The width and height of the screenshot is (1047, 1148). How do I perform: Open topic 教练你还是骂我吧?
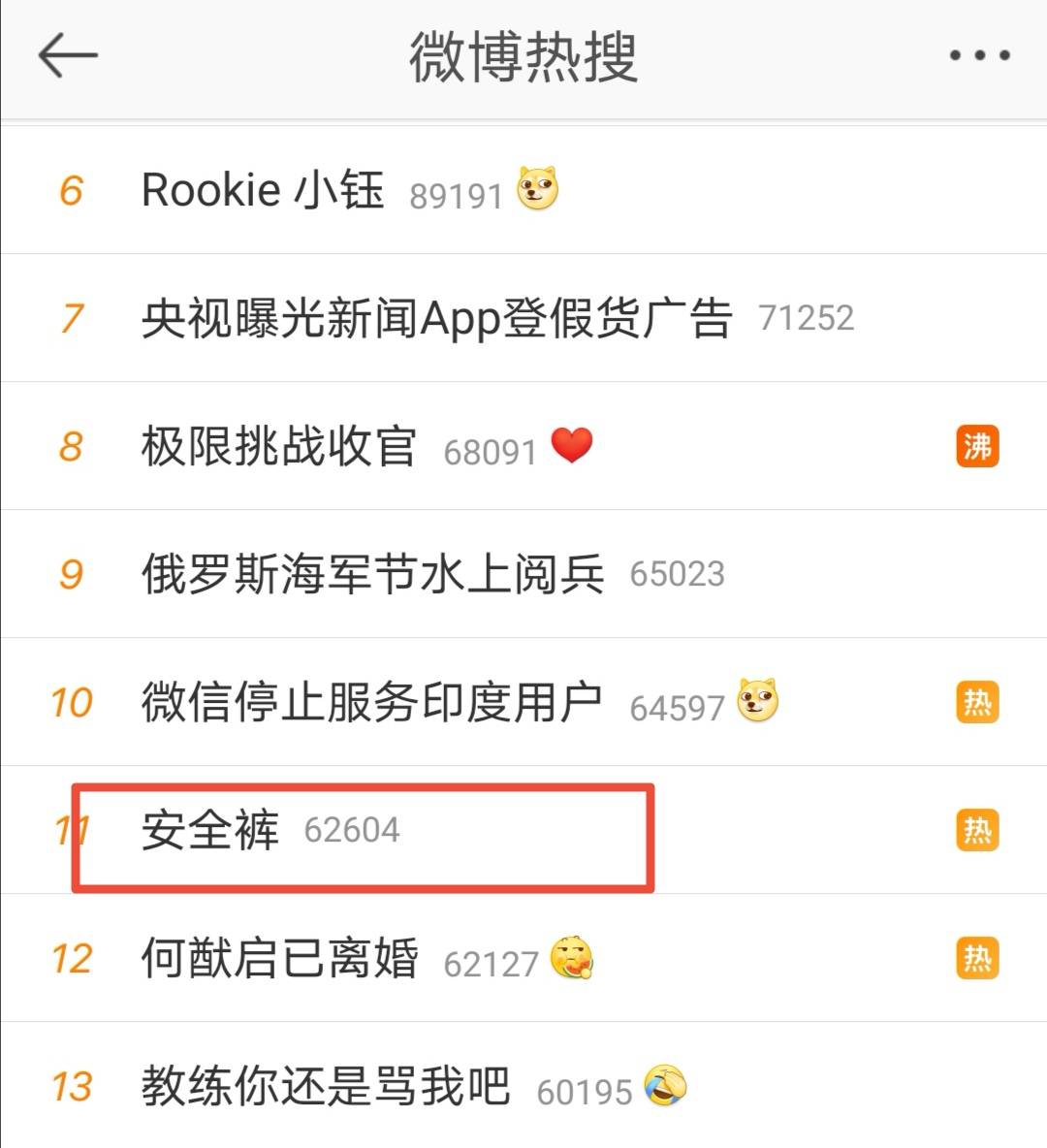(x=326, y=1086)
